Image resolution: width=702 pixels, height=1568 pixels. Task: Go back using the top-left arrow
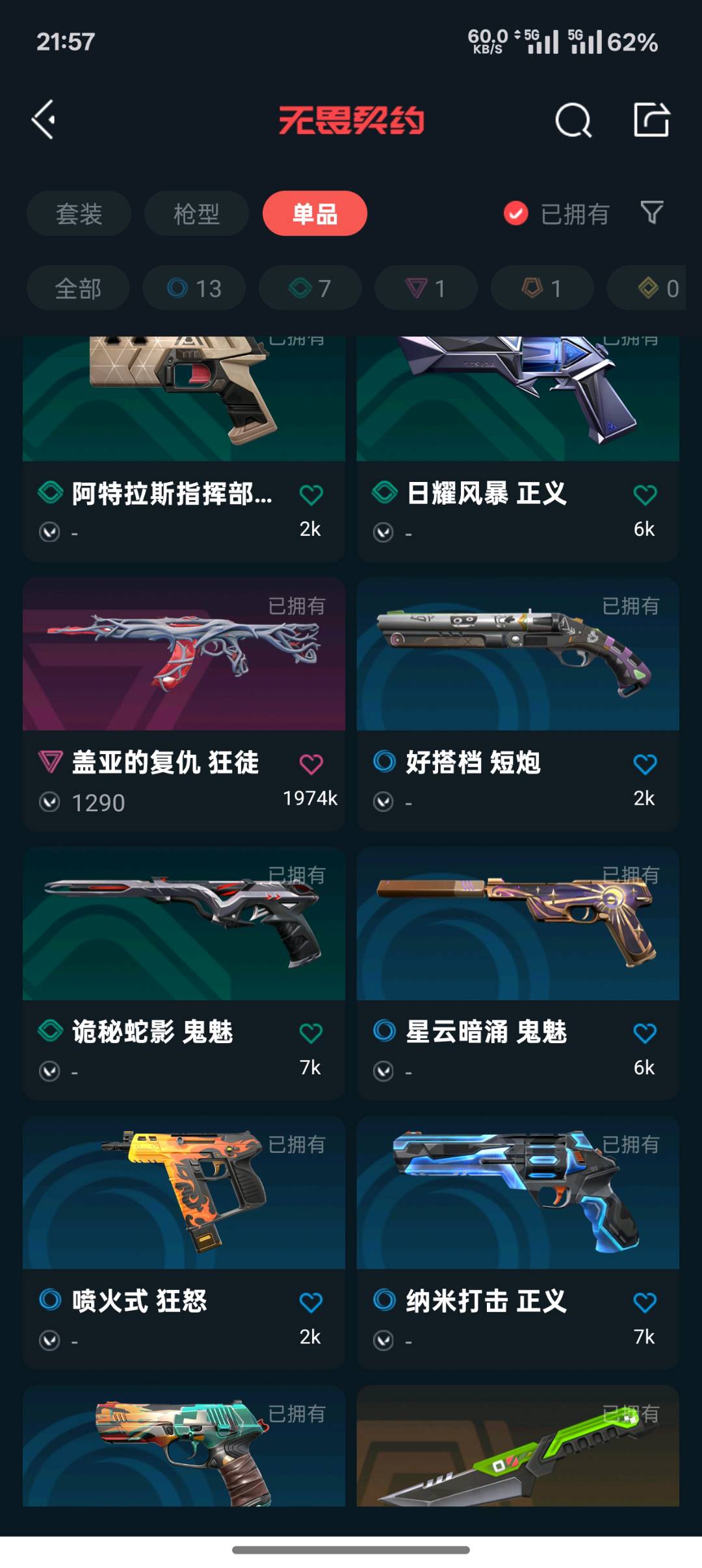(x=44, y=120)
